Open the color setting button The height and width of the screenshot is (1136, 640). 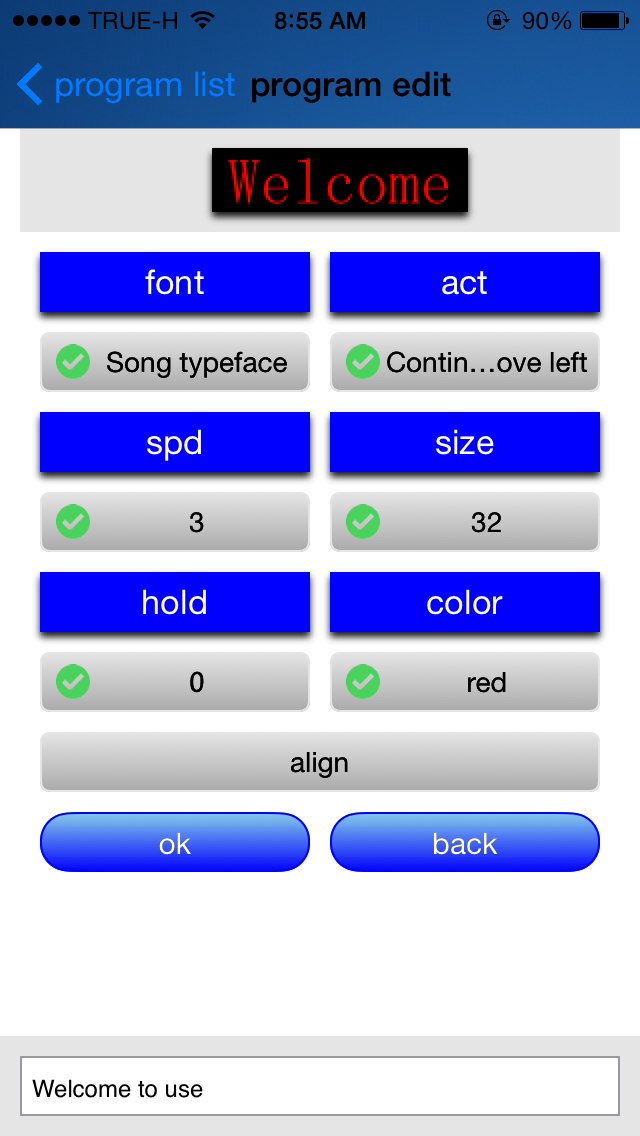click(465, 602)
